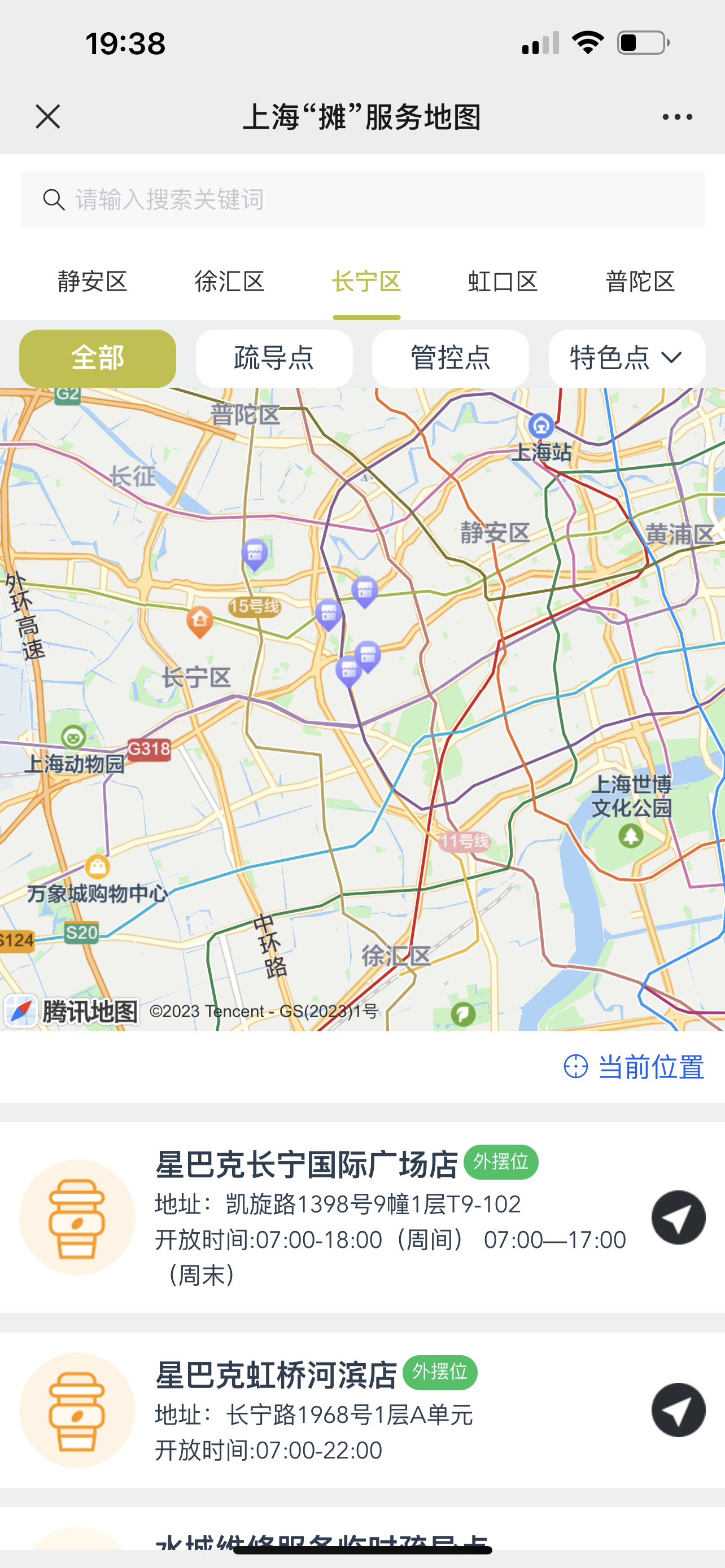This screenshot has height=1568, width=725.
Task: Switch to the 虹口区 tab
Action: [x=501, y=281]
